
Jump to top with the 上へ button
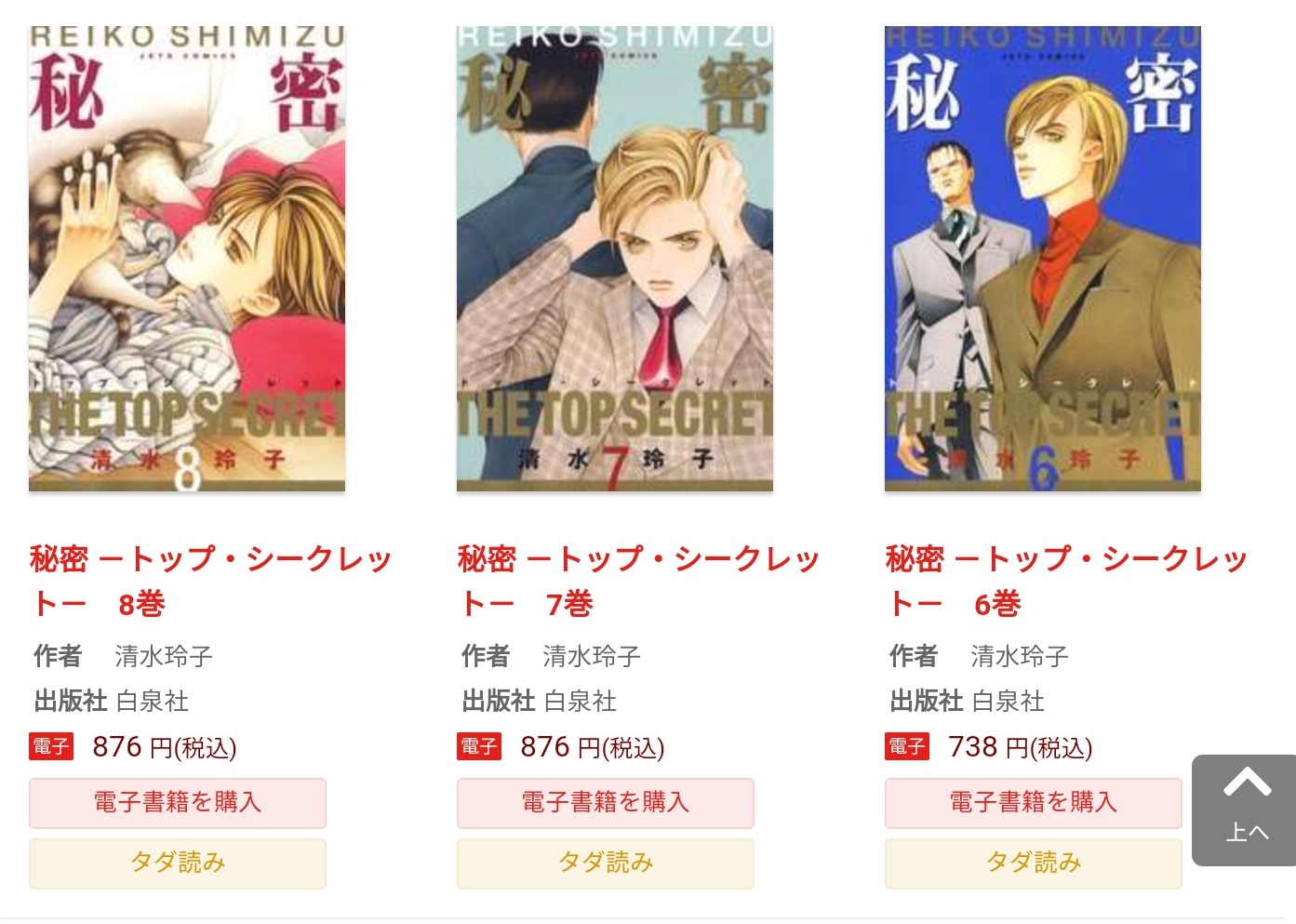click(x=1246, y=810)
